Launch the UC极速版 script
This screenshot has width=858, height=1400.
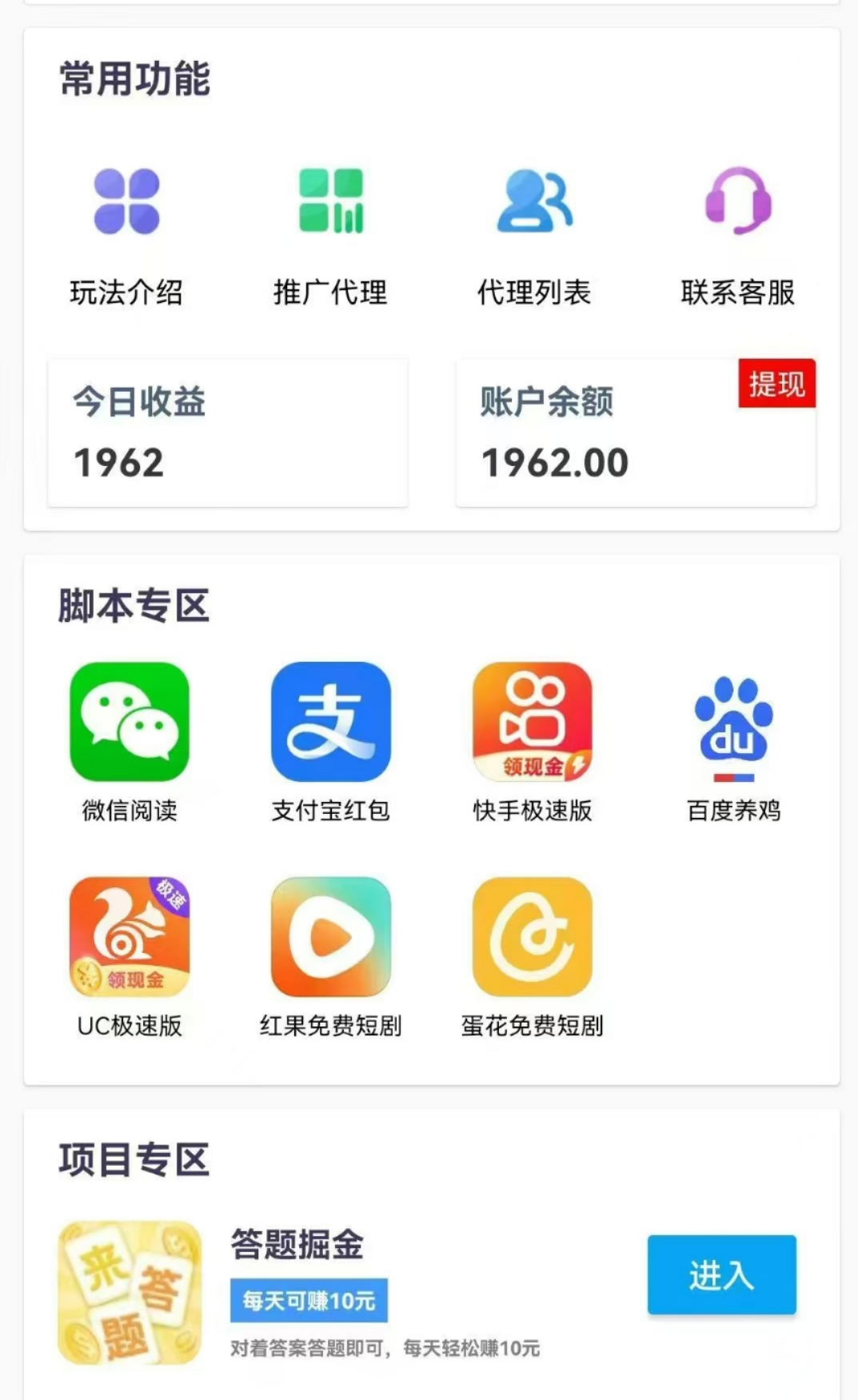(x=130, y=957)
